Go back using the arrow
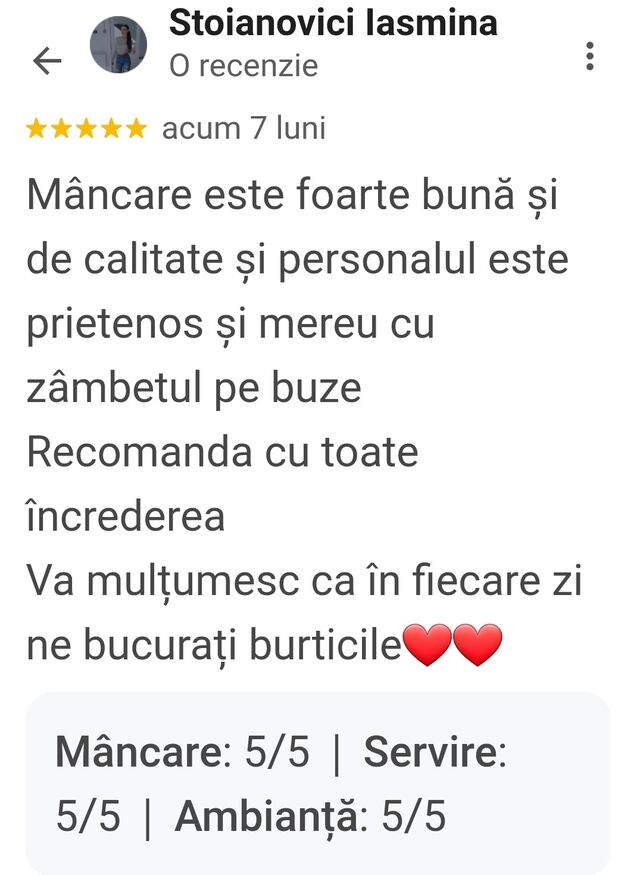This screenshot has height=875, width=640. pyautogui.click(x=47, y=61)
